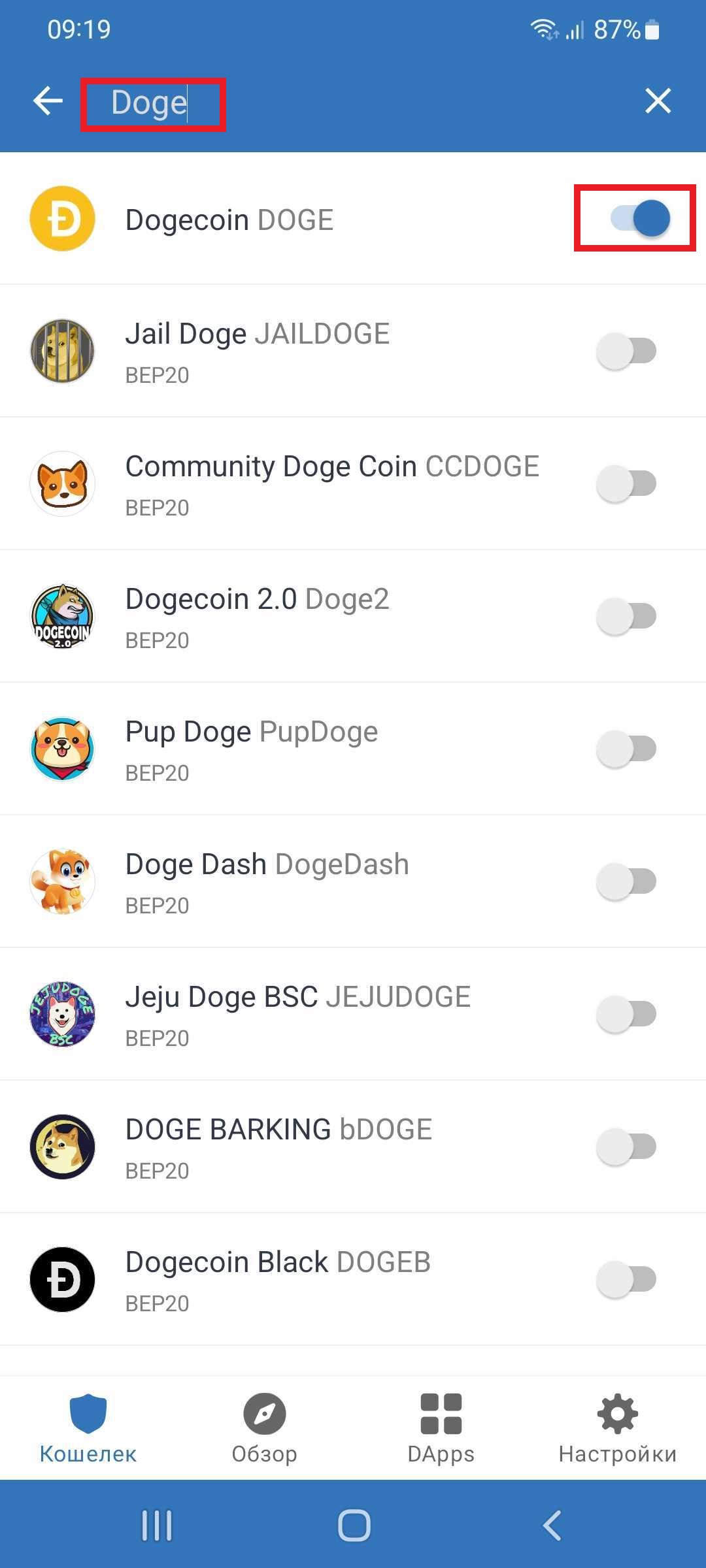Image resolution: width=706 pixels, height=1568 pixels.
Task: Activate the Dogecoin Black DOGEB toggle
Action: 626,1279
